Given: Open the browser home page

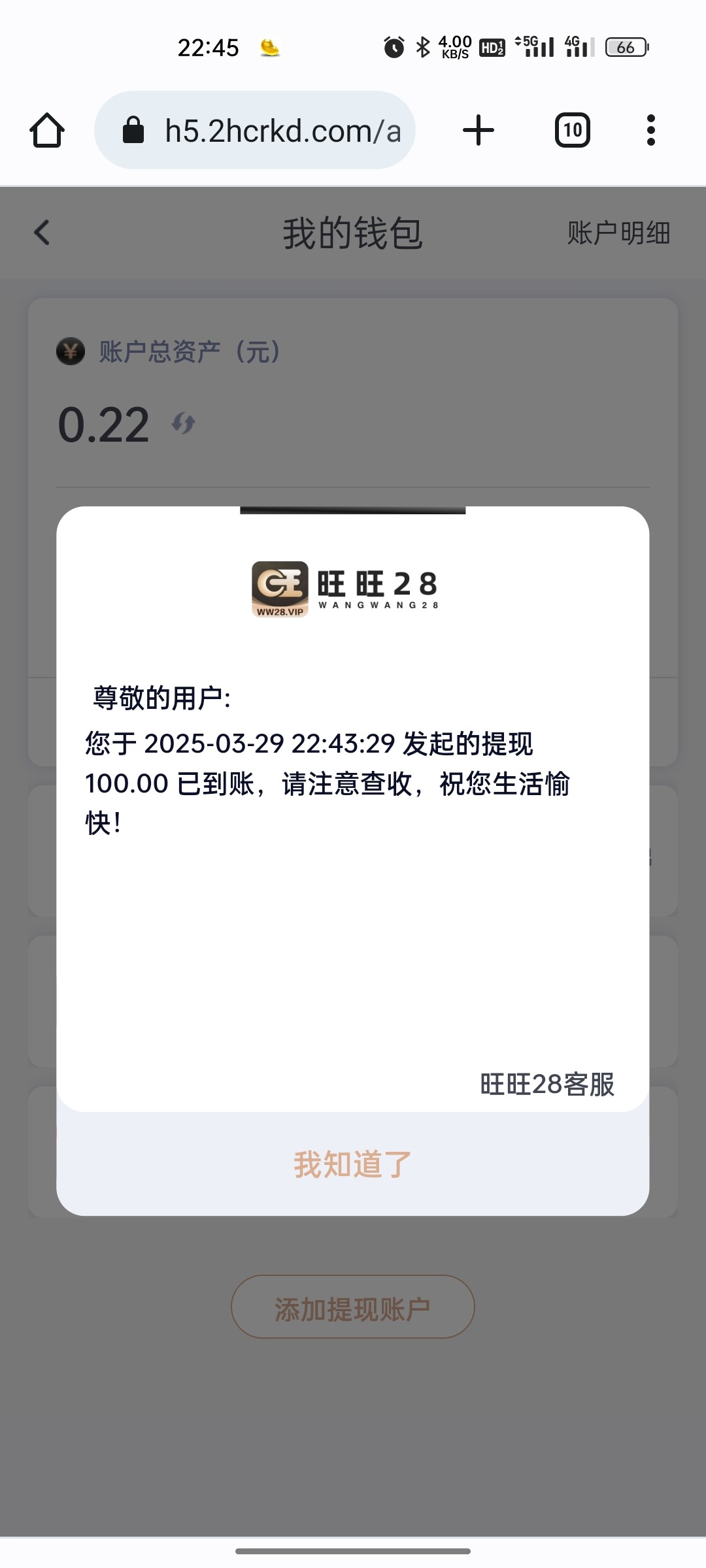Looking at the screenshot, I should point(47,130).
